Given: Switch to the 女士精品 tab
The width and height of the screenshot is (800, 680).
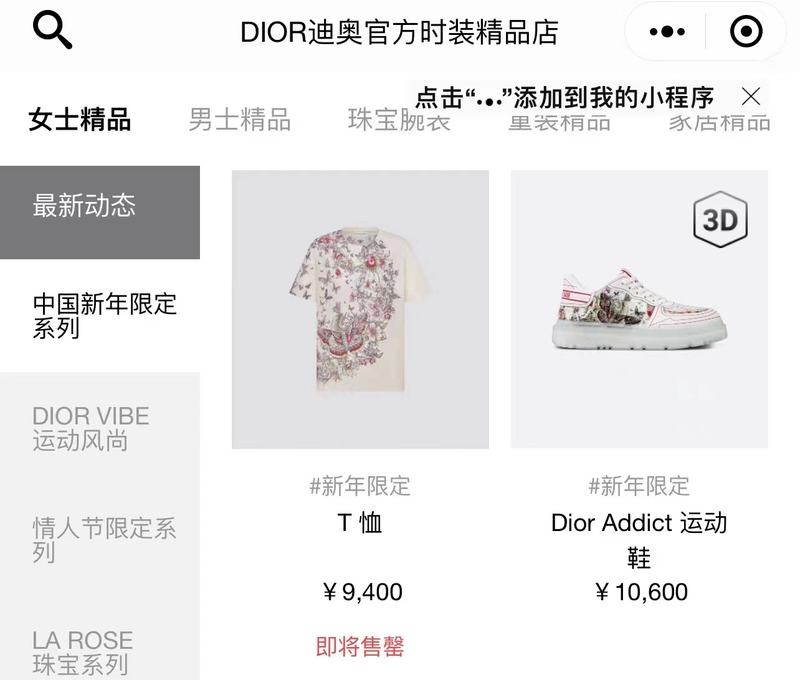Looking at the screenshot, I should [80, 121].
